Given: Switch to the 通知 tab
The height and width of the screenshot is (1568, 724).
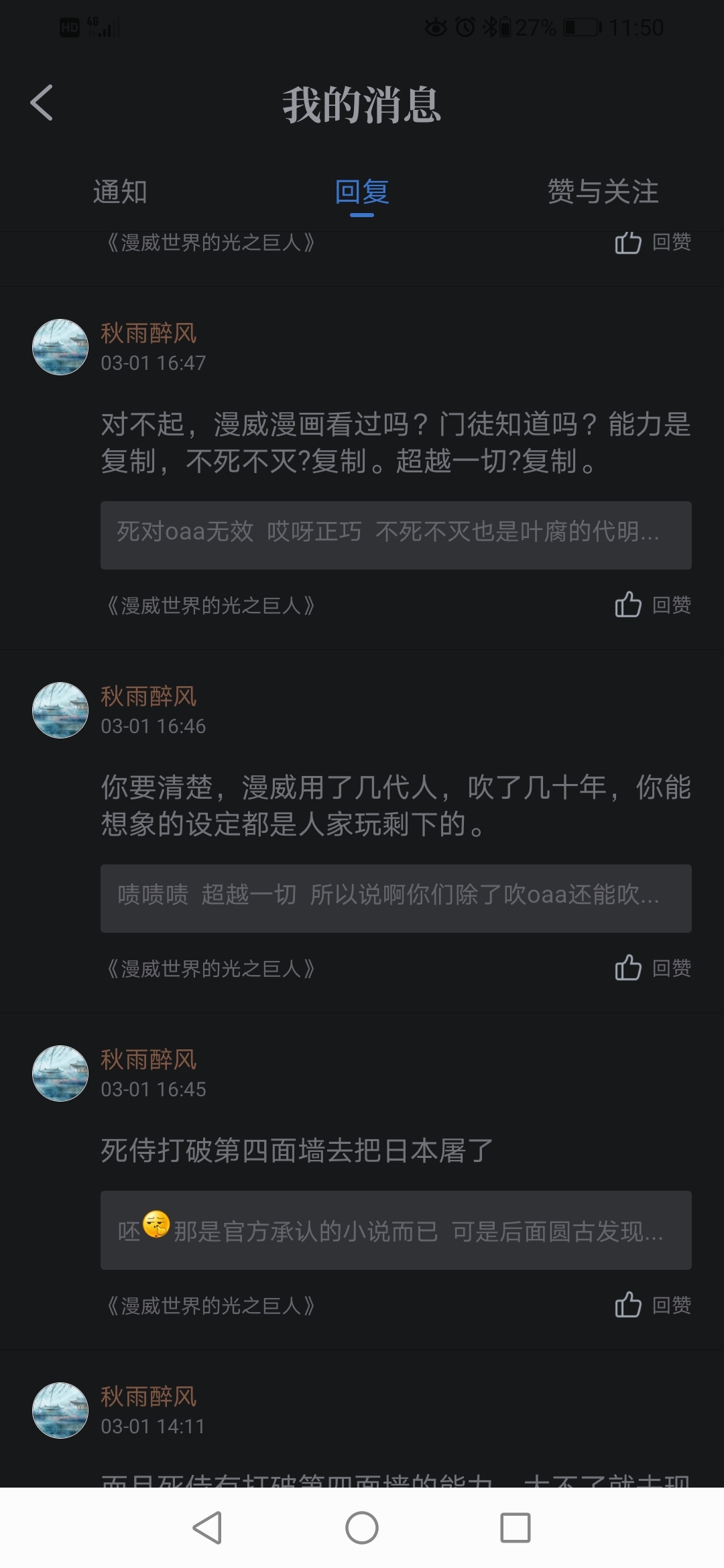Looking at the screenshot, I should (x=120, y=192).
